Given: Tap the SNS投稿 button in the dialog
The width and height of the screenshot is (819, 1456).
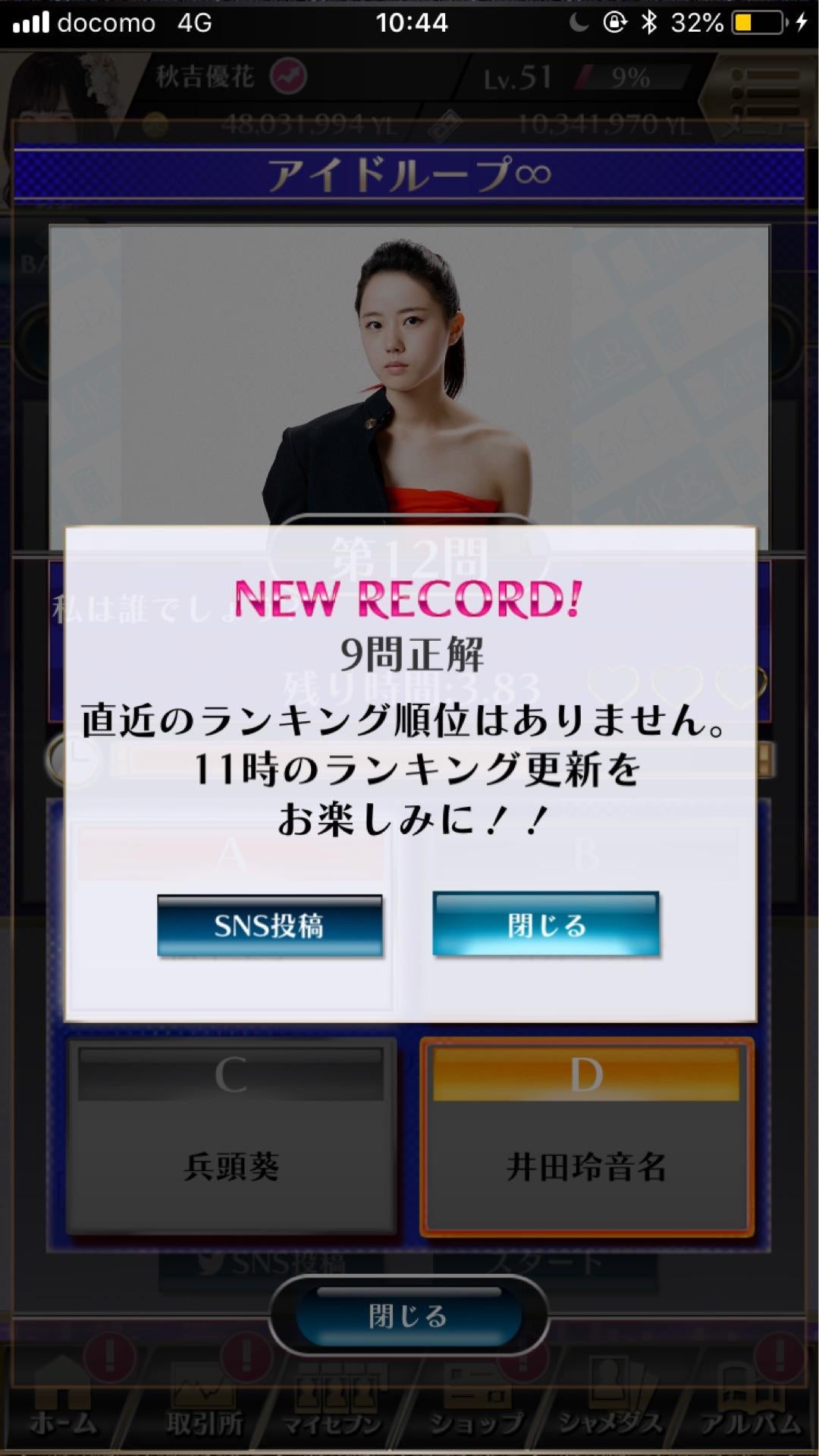Looking at the screenshot, I should (x=269, y=925).
